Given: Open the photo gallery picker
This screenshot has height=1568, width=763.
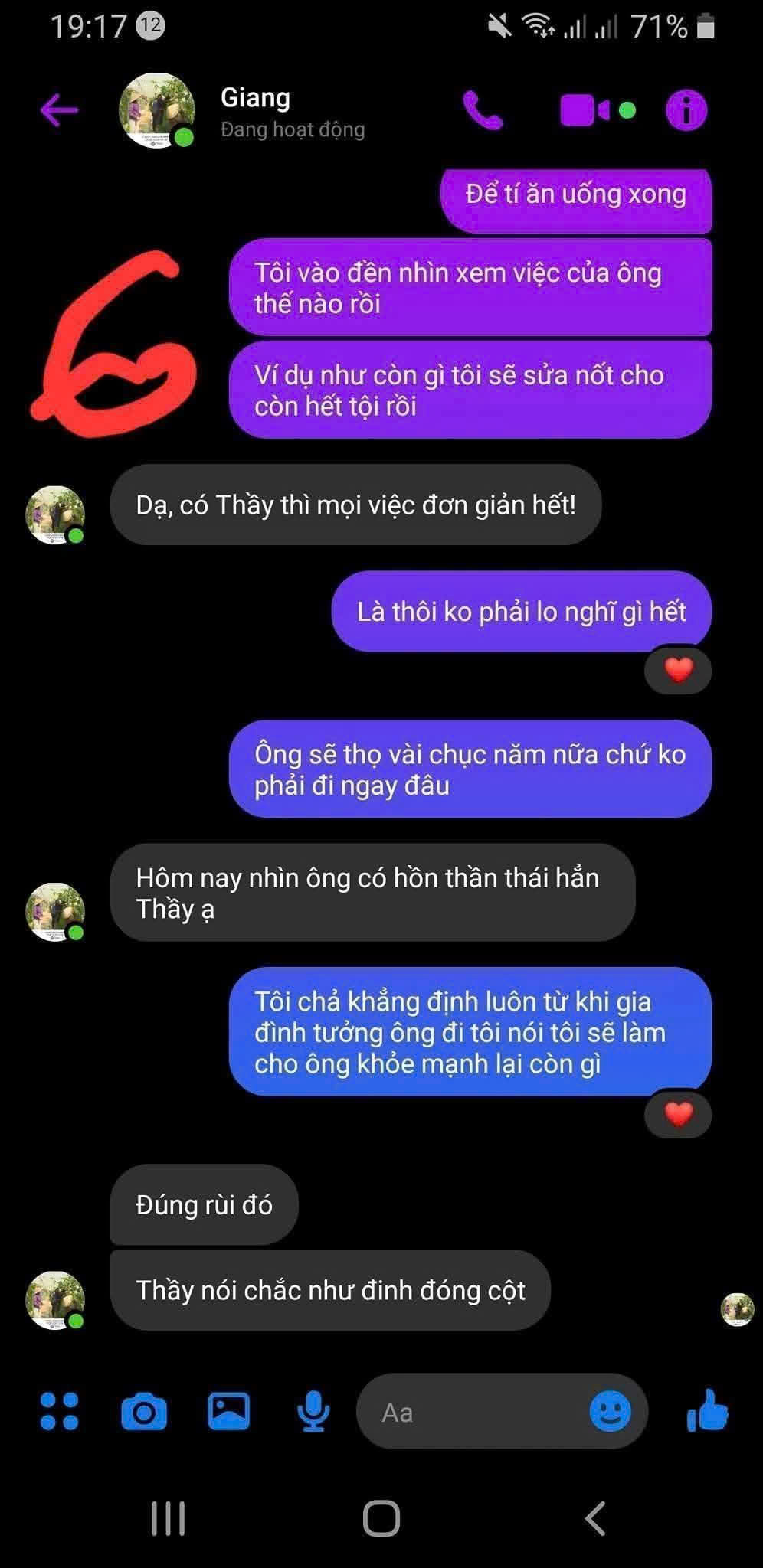Looking at the screenshot, I should coord(228,1411).
